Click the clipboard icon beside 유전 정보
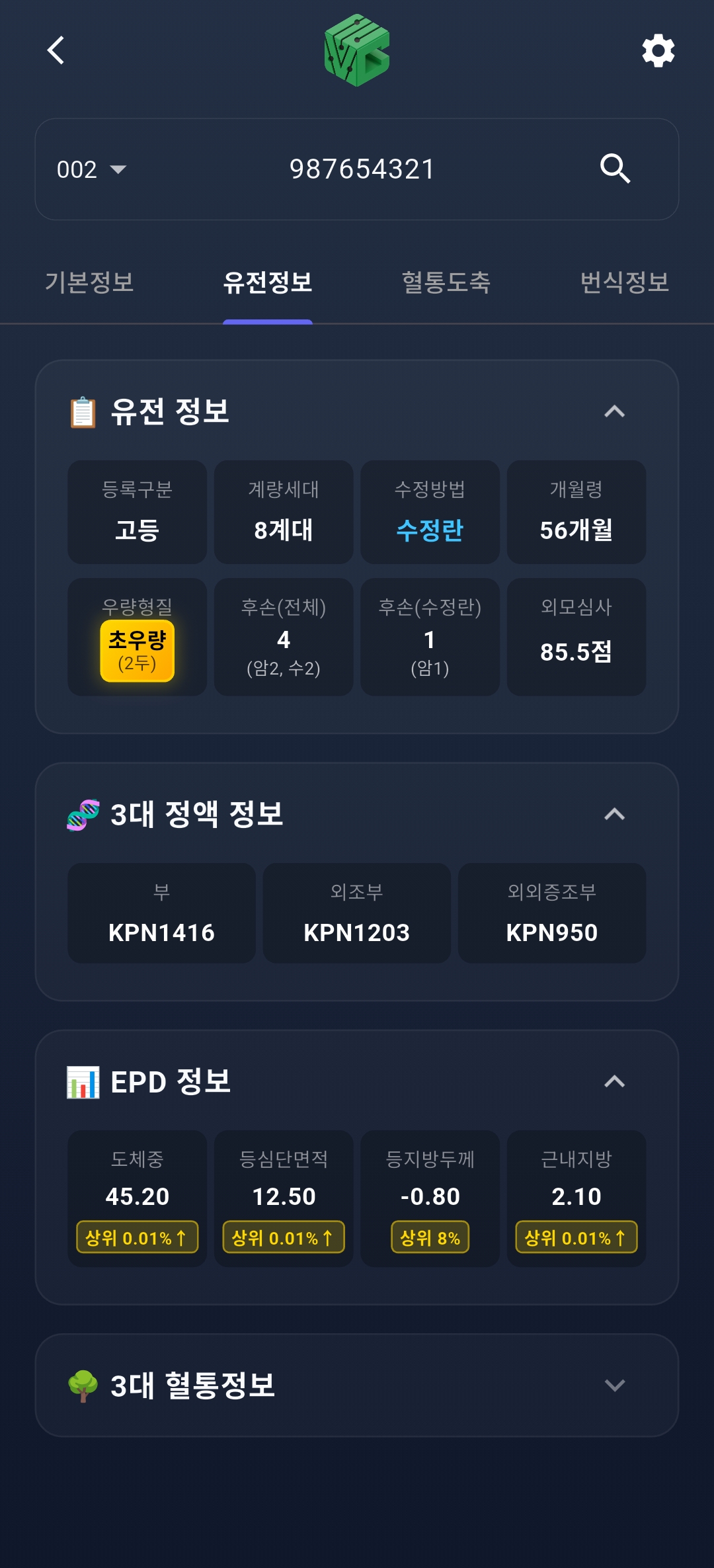Viewport: 714px width, 1568px height. 82,411
